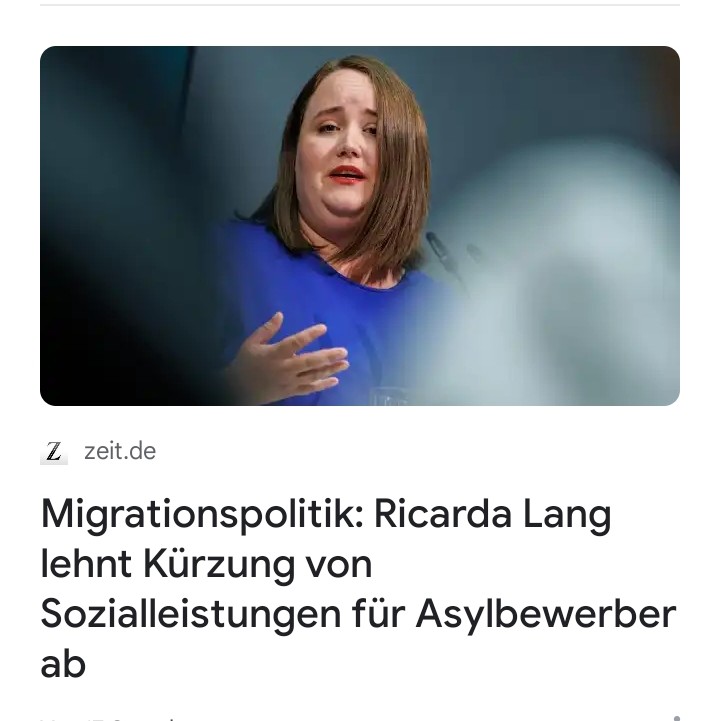Open the Ricarda Lang article photo
720x721 pixels.
pyautogui.click(x=360, y=226)
